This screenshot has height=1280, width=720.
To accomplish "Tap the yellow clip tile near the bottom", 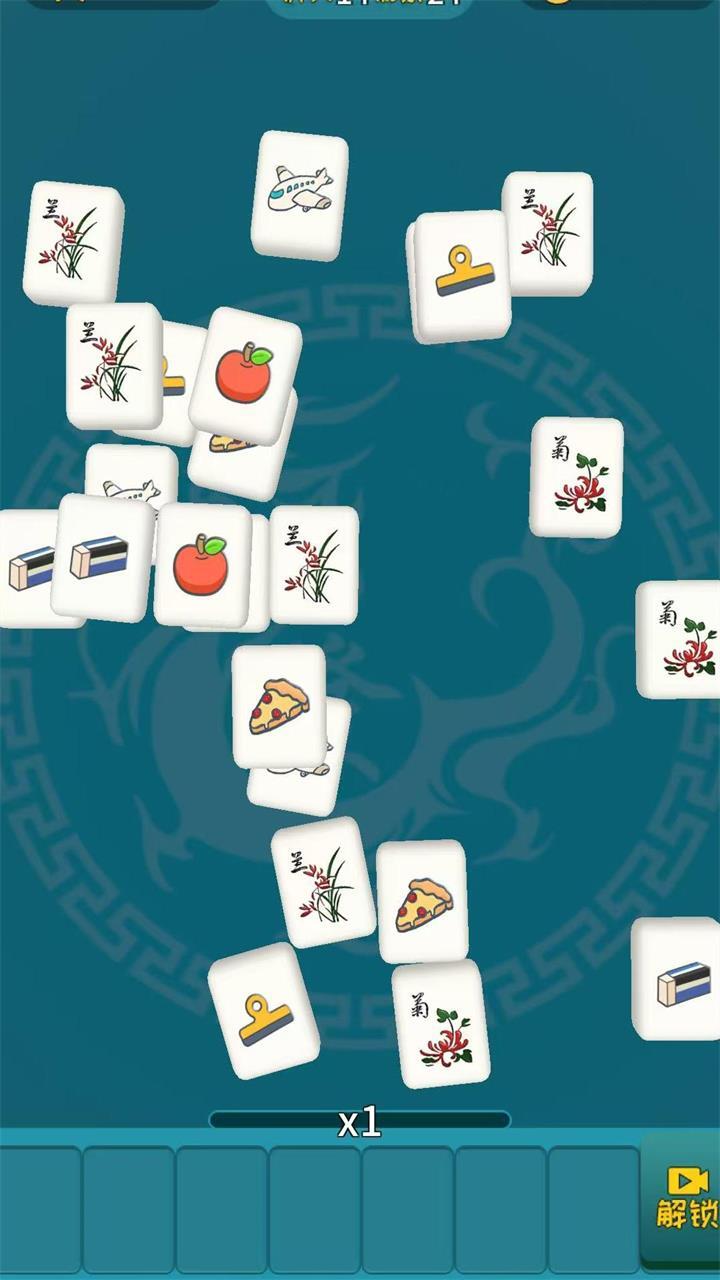I will tap(262, 1018).
